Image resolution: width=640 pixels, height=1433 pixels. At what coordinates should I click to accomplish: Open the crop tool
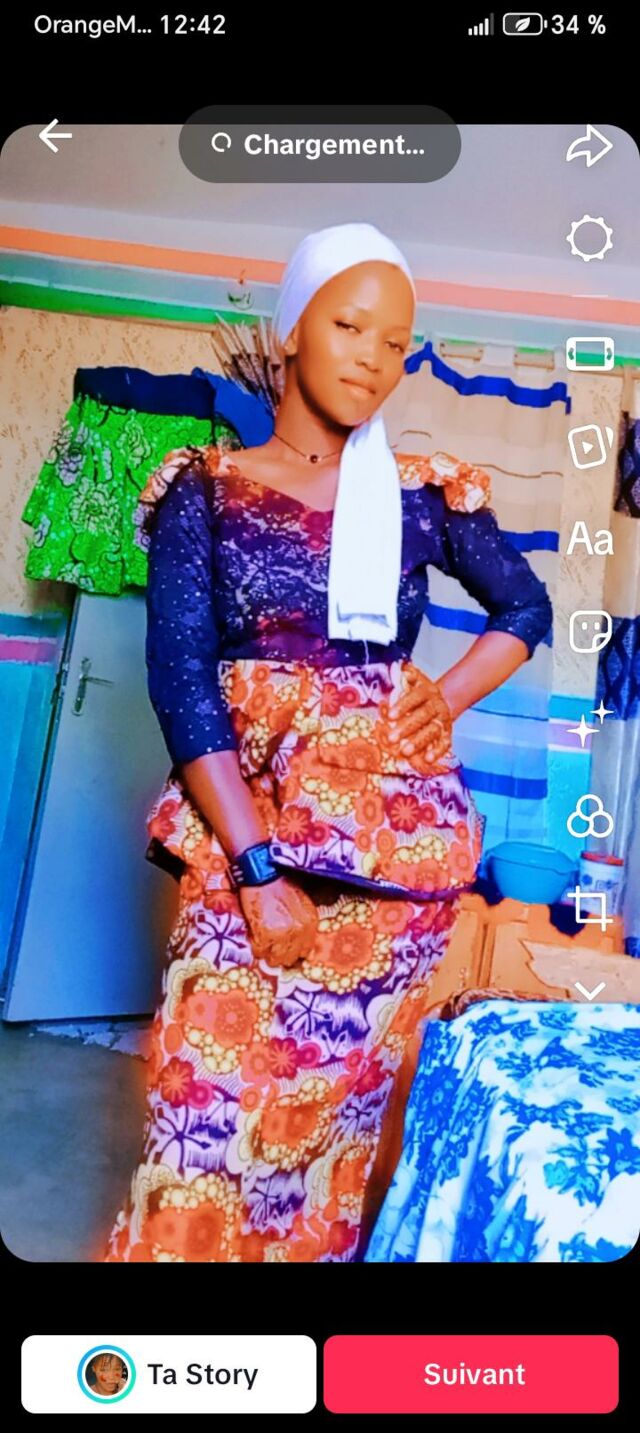point(589,908)
